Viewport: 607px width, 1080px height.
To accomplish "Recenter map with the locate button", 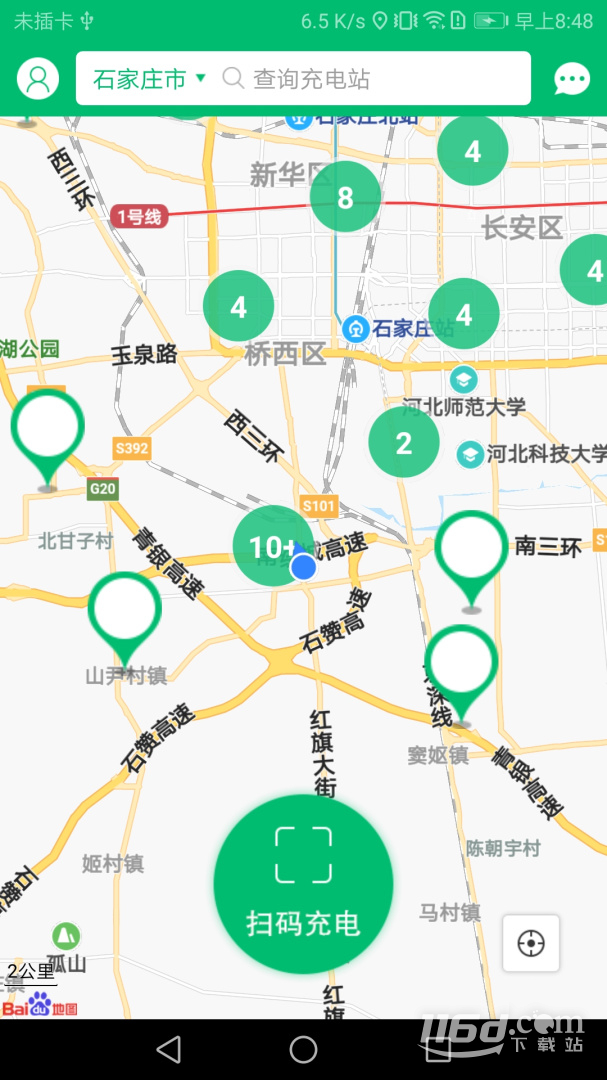I will [531, 943].
